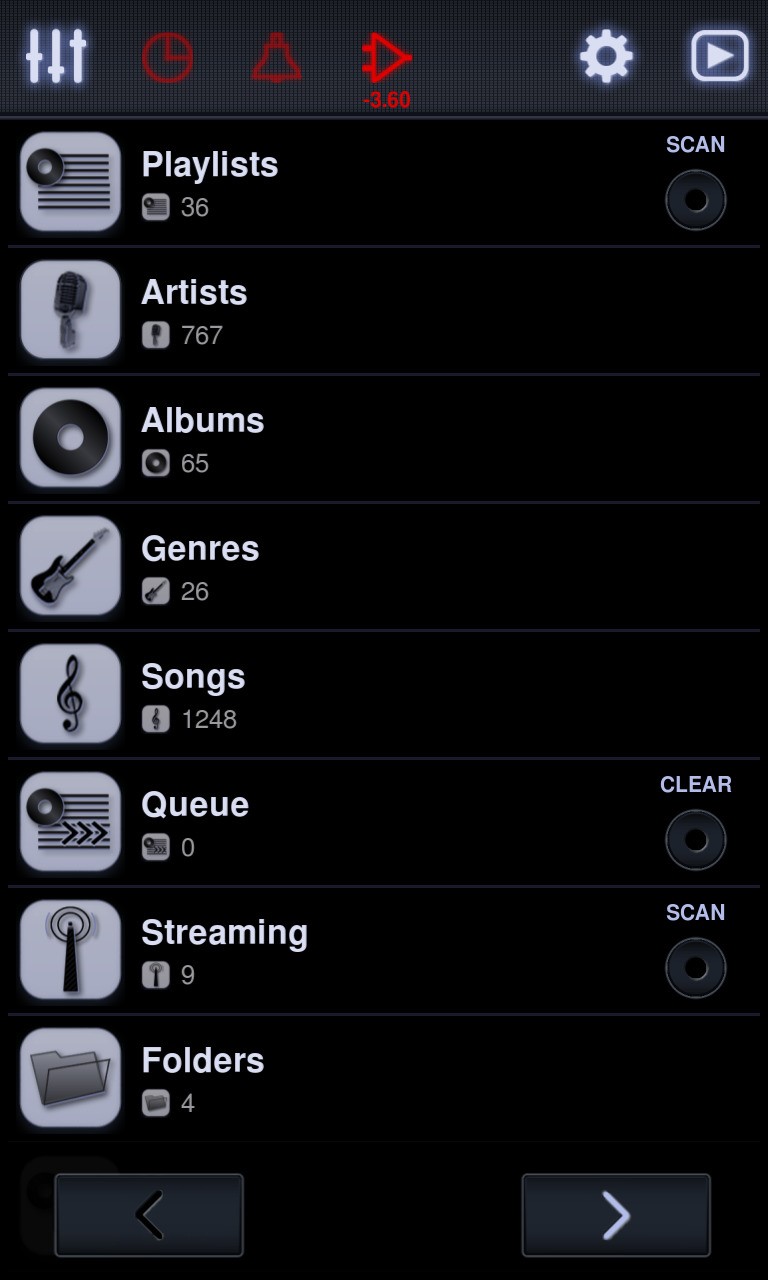Image resolution: width=768 pixels, height=1280 pixels.
Task: Tap the -3.60 gain indicator icon
Action: [385, 57]
